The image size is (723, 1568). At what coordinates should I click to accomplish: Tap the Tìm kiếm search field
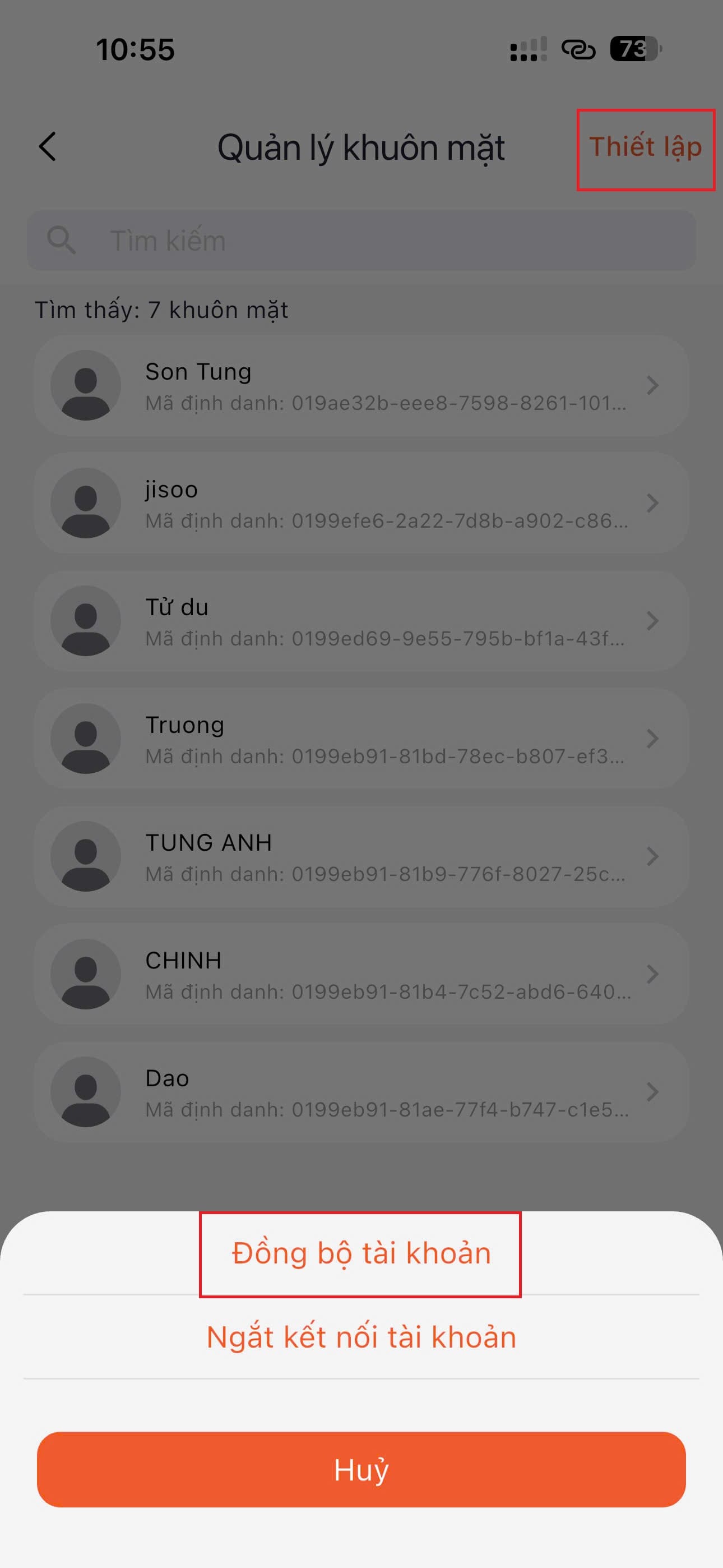click(x=361, y=241)
